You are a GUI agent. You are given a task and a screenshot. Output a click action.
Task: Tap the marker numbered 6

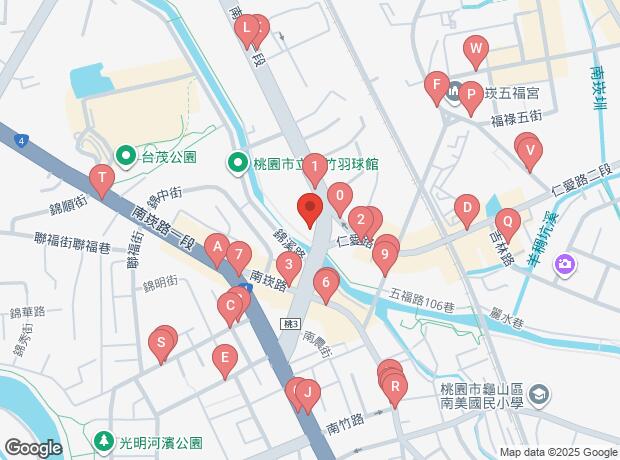pos(326,287)
